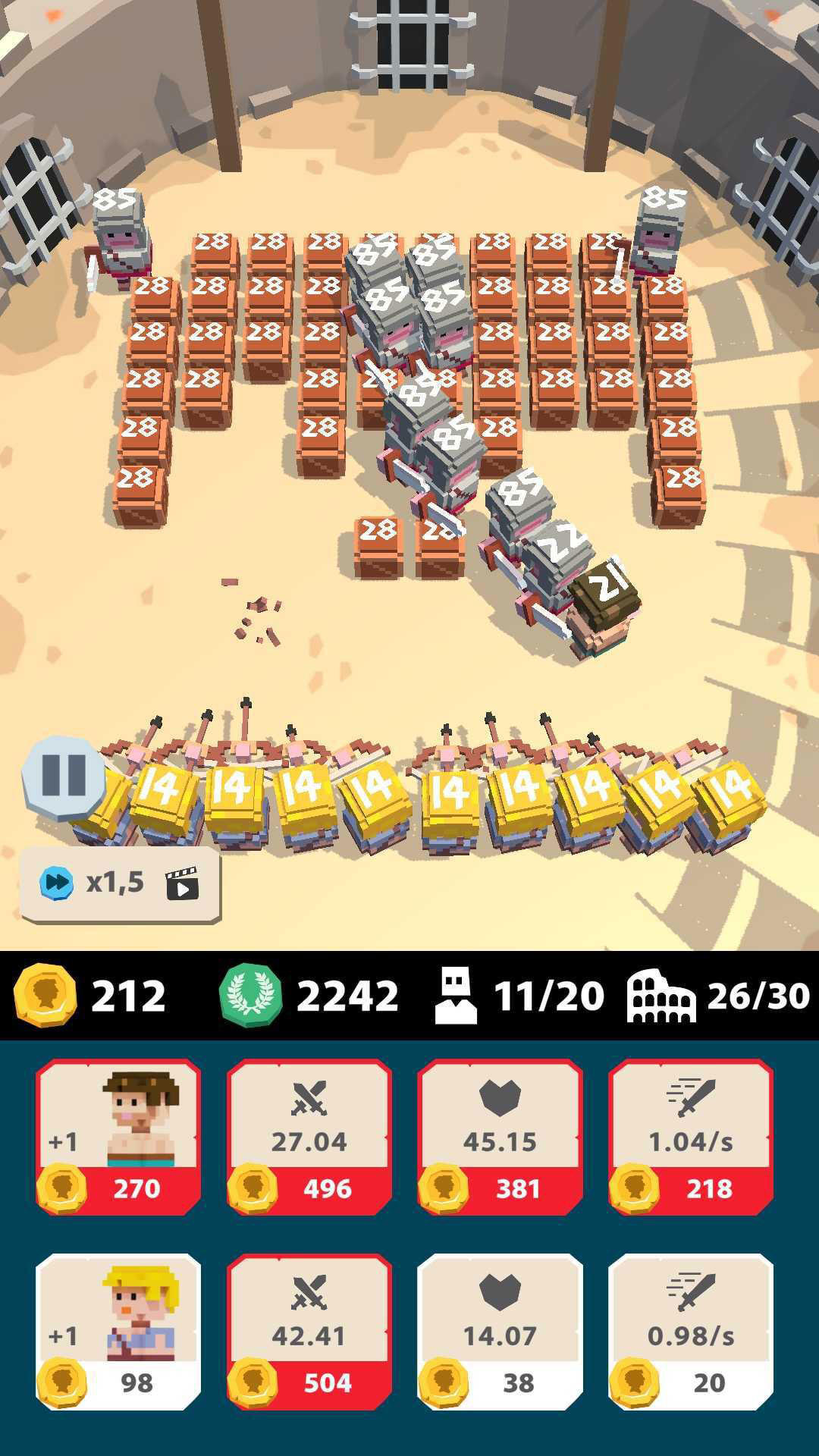The width and height of the screenshot is (819, 1456).
Task: Upgrade archer attack speed 0.98/s for 20
Action: point(691,1331)
